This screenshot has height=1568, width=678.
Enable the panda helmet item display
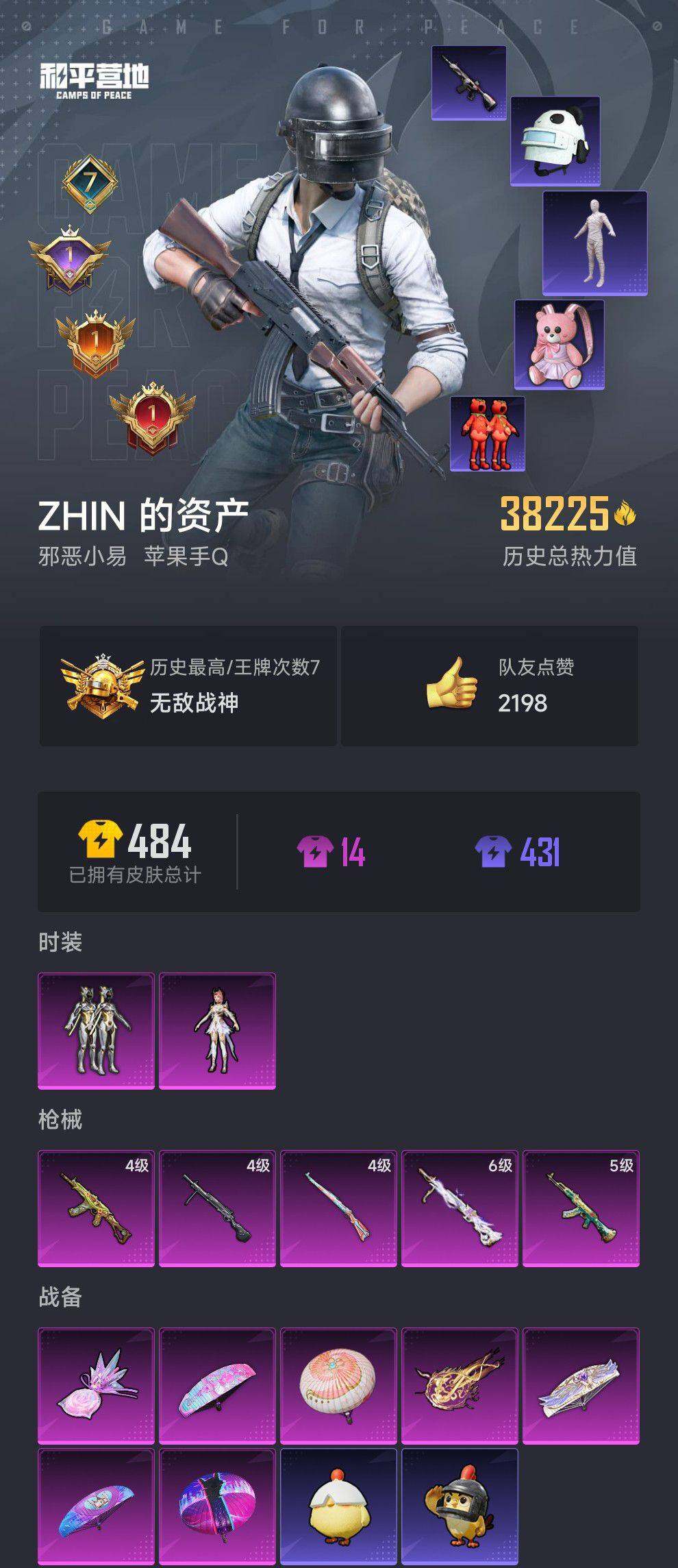pos(555,140)
